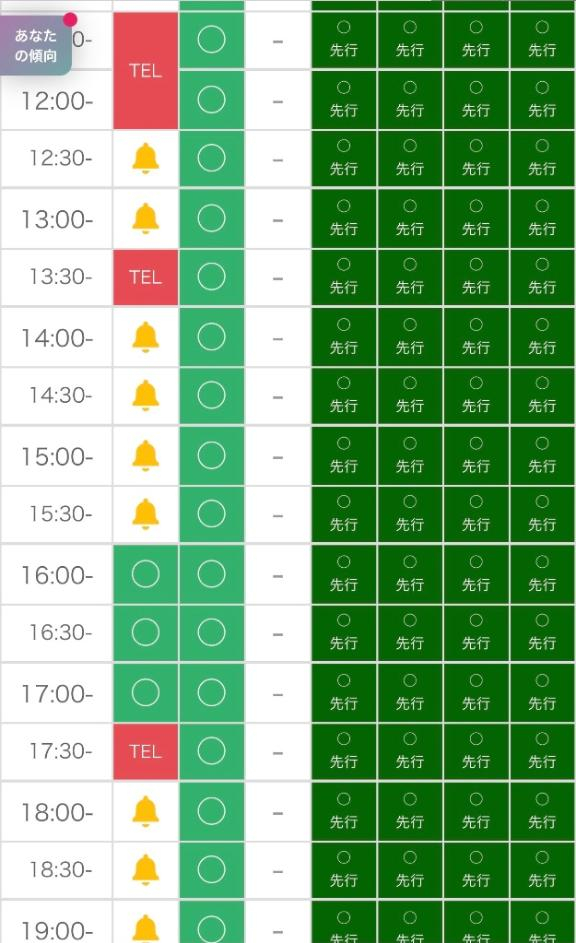Choose second-column circle slot at 13:30

click(212, 277)
